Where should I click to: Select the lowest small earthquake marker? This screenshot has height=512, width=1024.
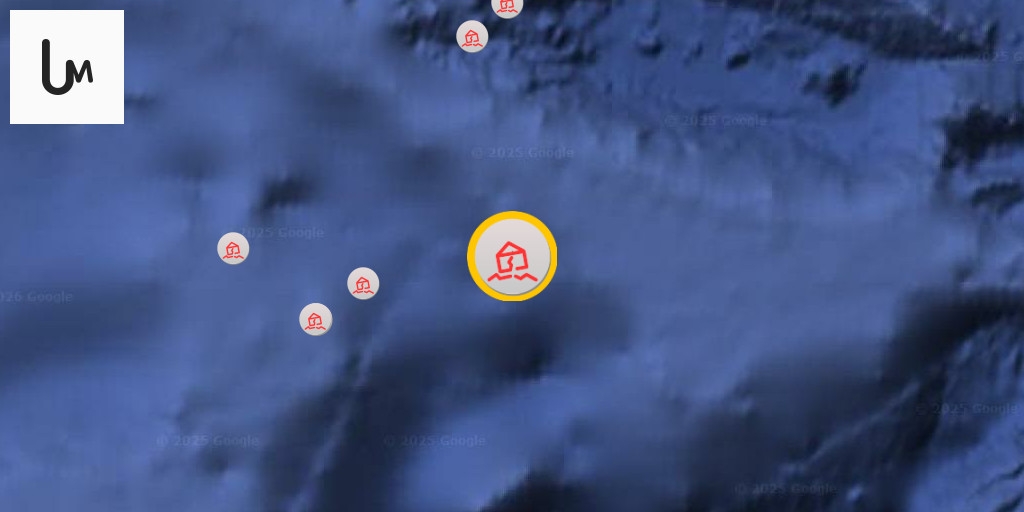pyautogui.click(x=316, y=319)
